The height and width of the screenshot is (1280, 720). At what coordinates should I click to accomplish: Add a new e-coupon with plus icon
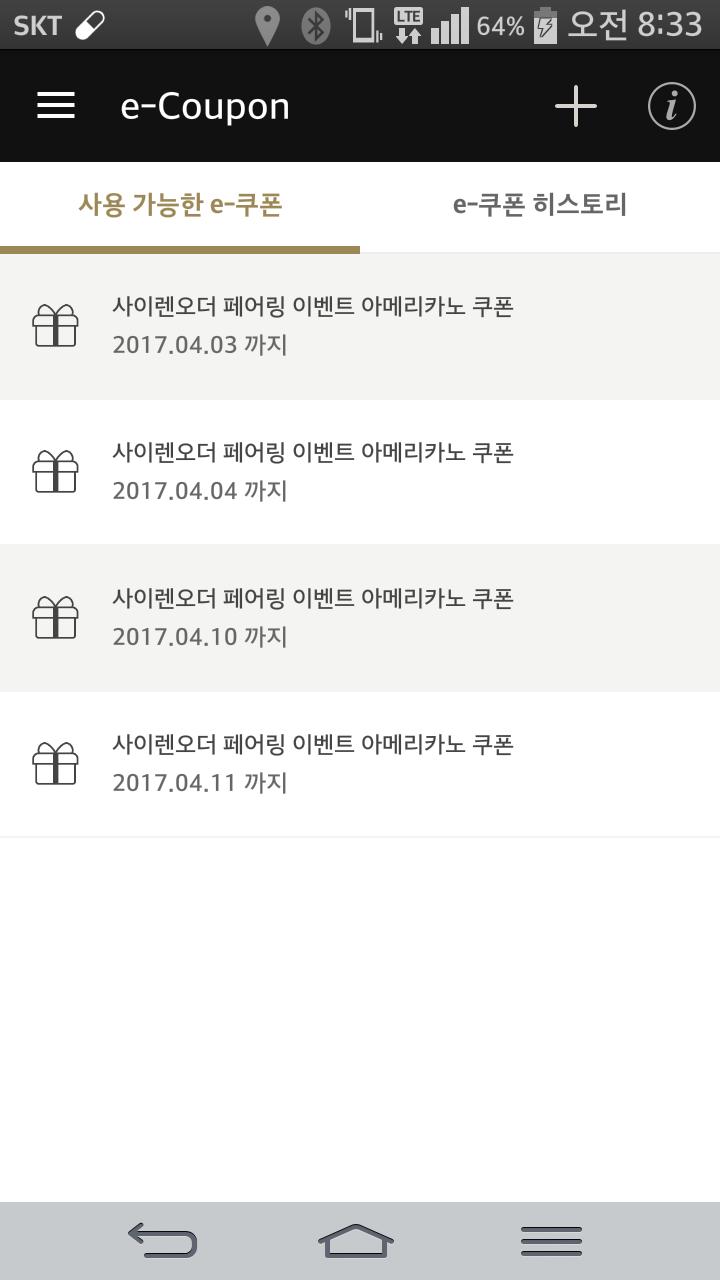click(576, 106)
